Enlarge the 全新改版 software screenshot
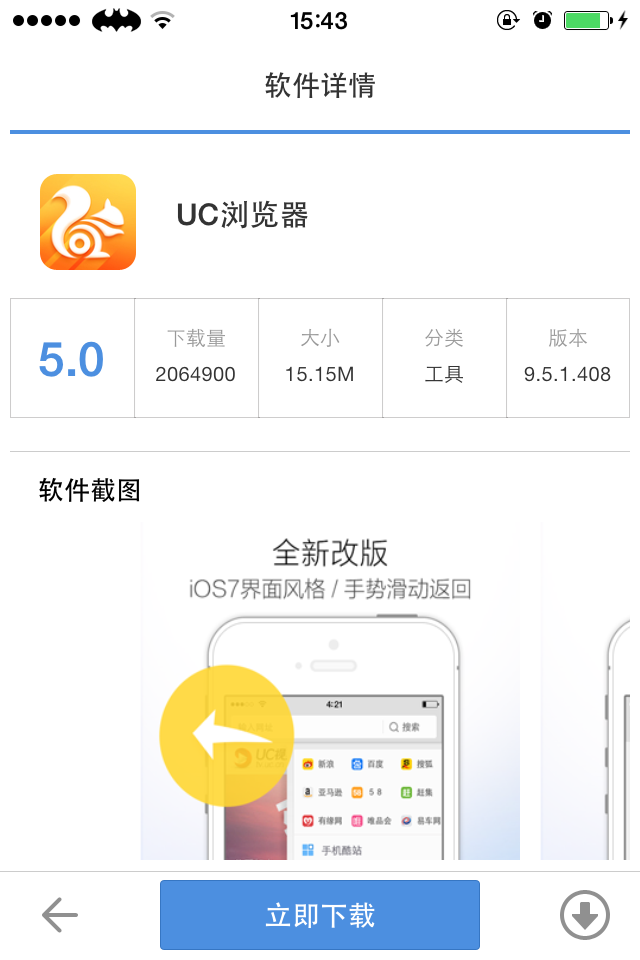 tap(330, 690)
